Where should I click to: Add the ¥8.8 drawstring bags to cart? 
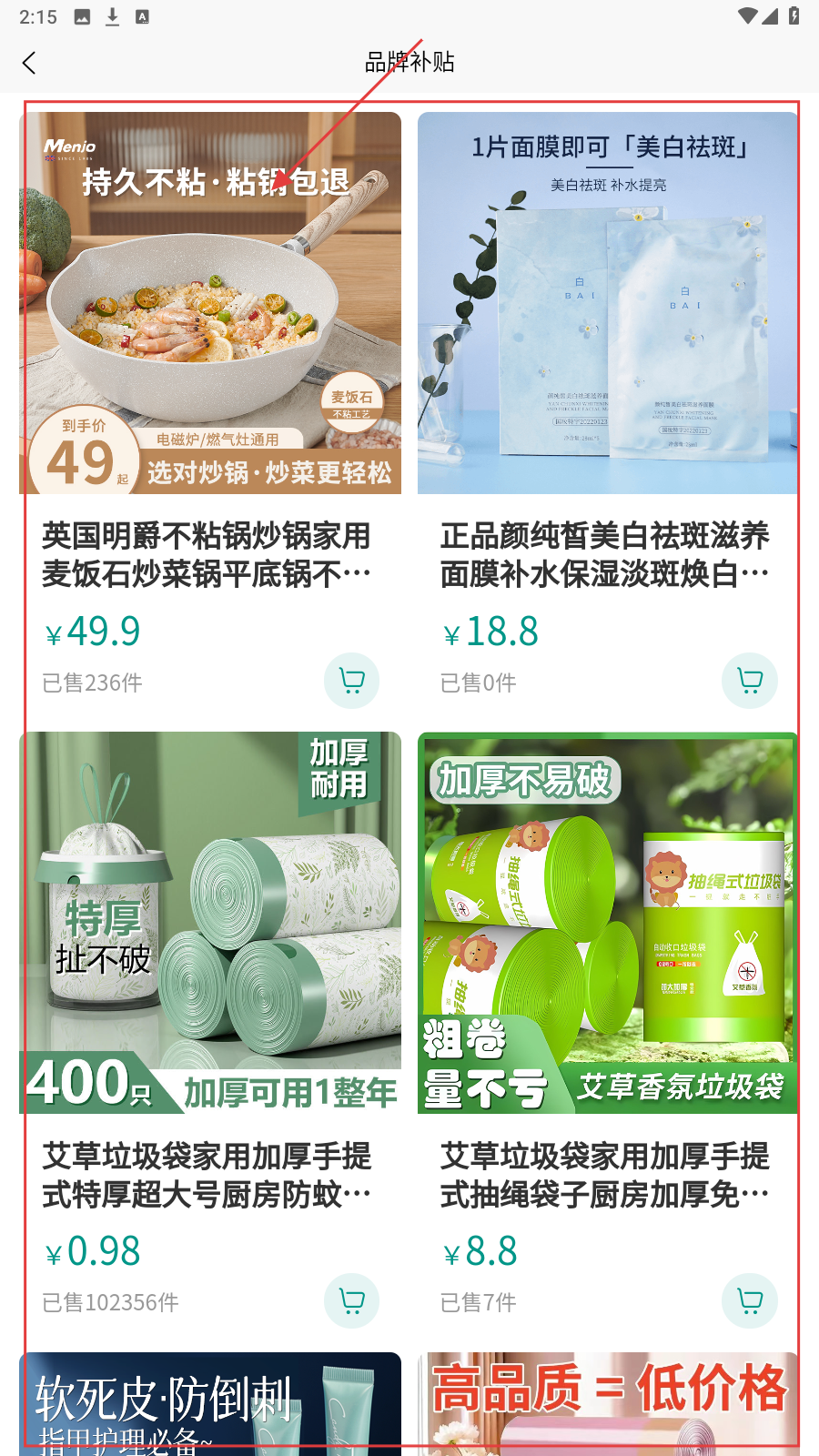(x=749, y=1300)
